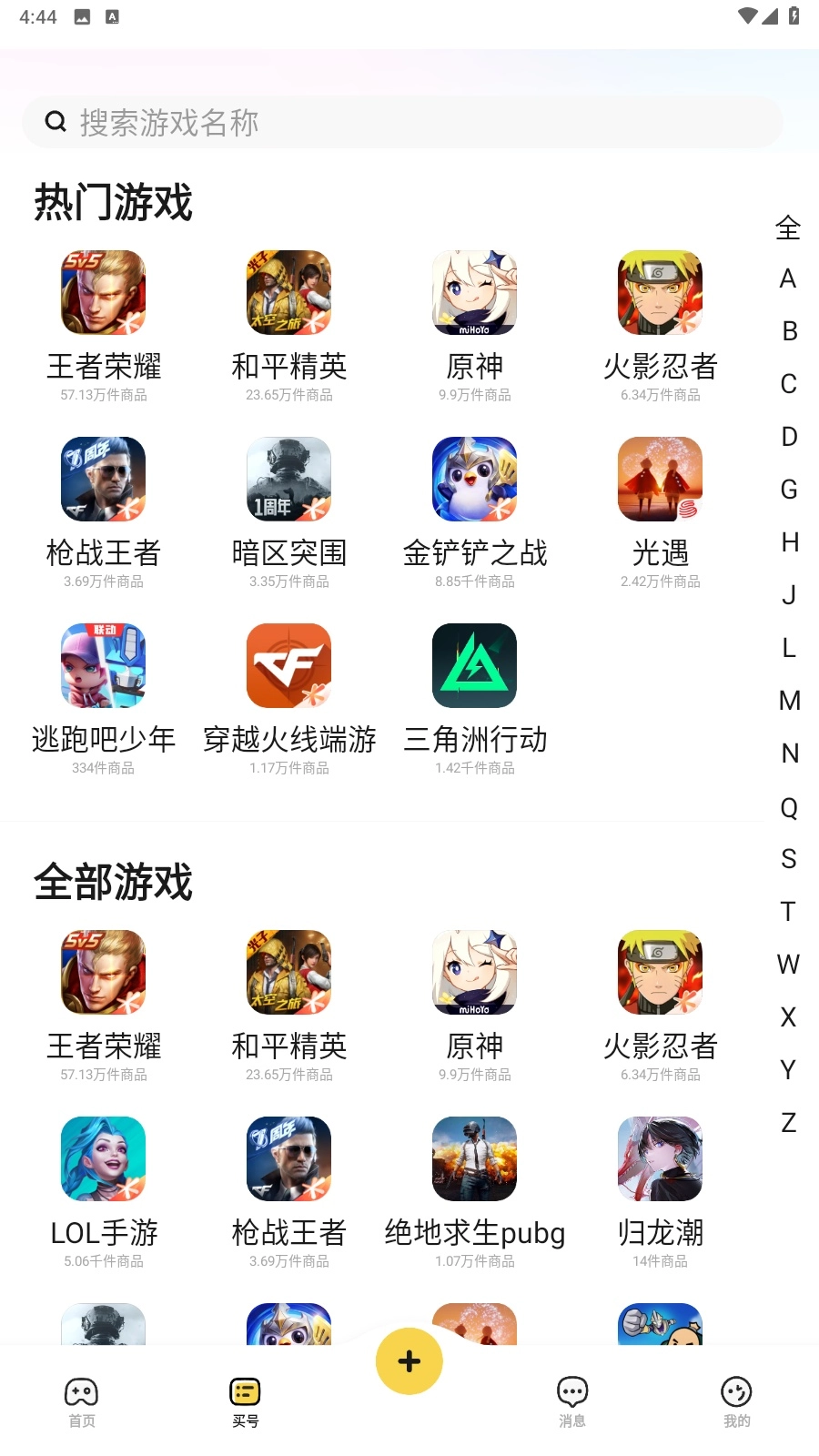Tap the 原神 game icon
This screenshot has height=1456, width=819.
(x=474, y=293)
